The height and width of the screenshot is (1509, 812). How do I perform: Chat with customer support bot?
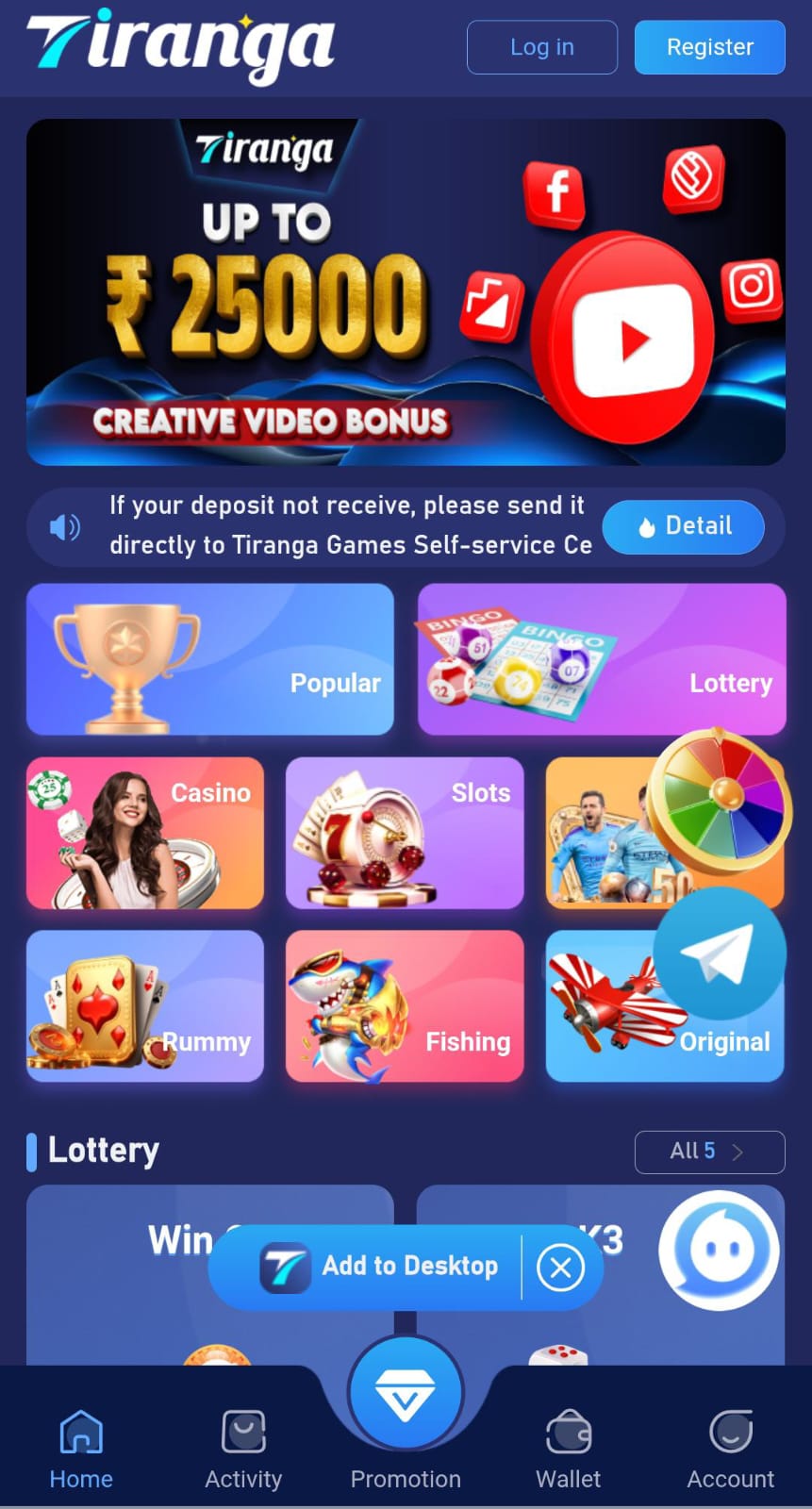pyautogui.click(x=719, y=1251)
